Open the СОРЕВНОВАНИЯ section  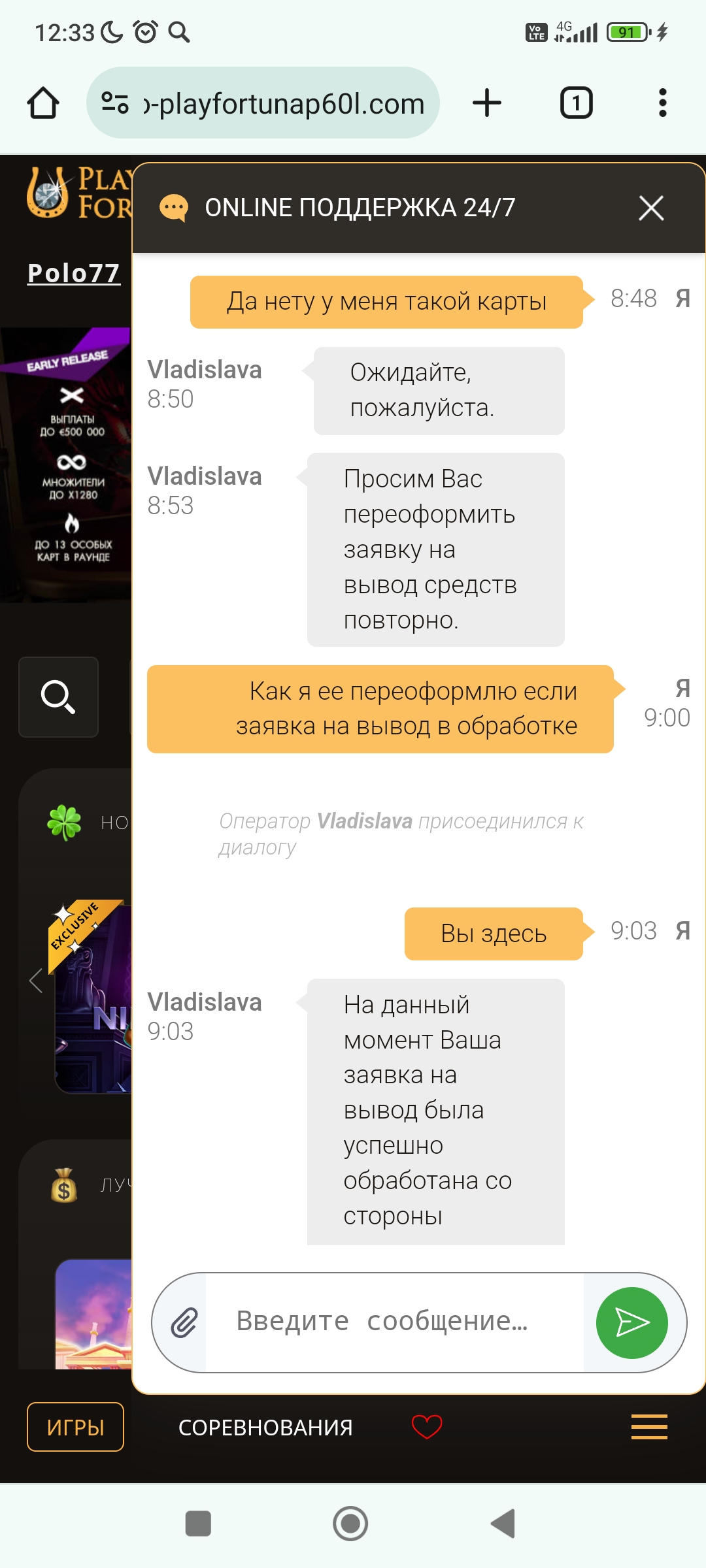coord(265,1428)
